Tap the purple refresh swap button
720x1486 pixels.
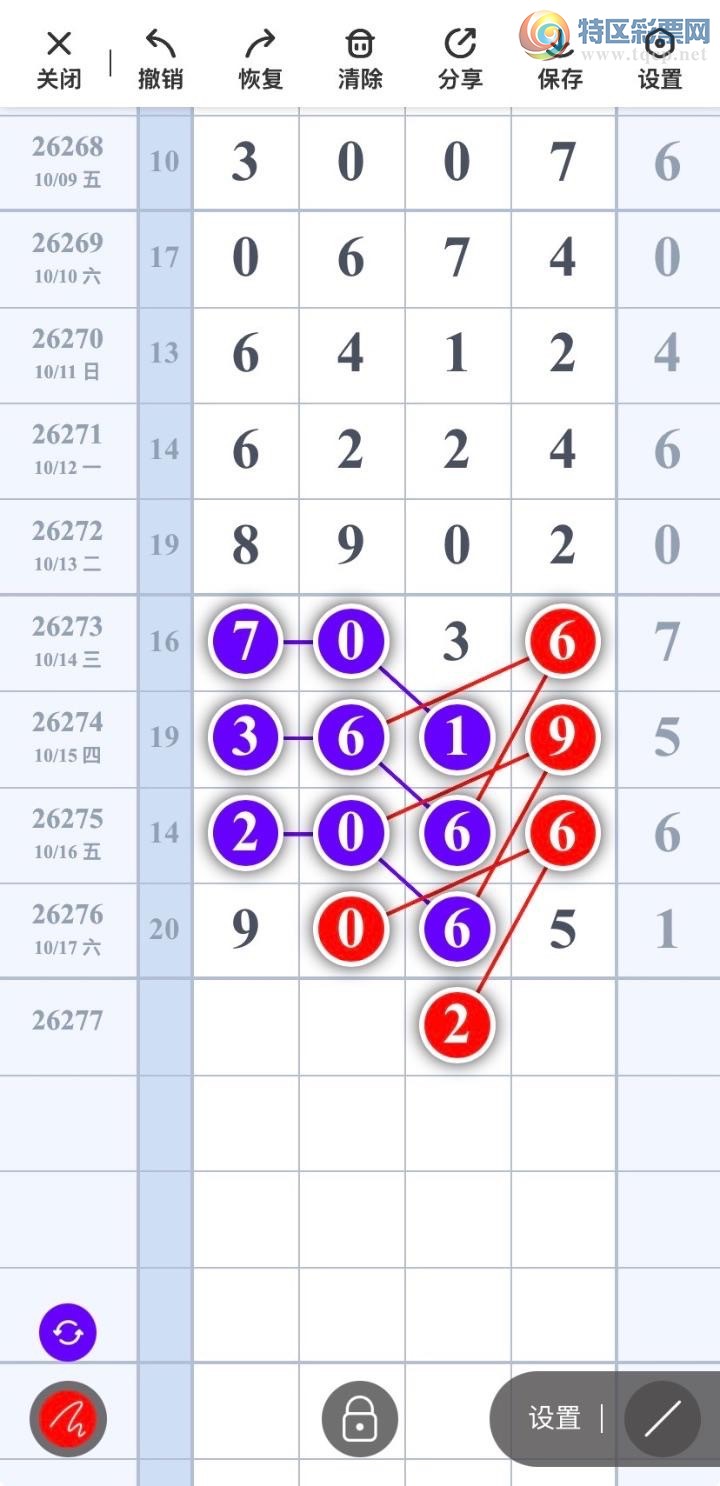tap(68, 1332)
